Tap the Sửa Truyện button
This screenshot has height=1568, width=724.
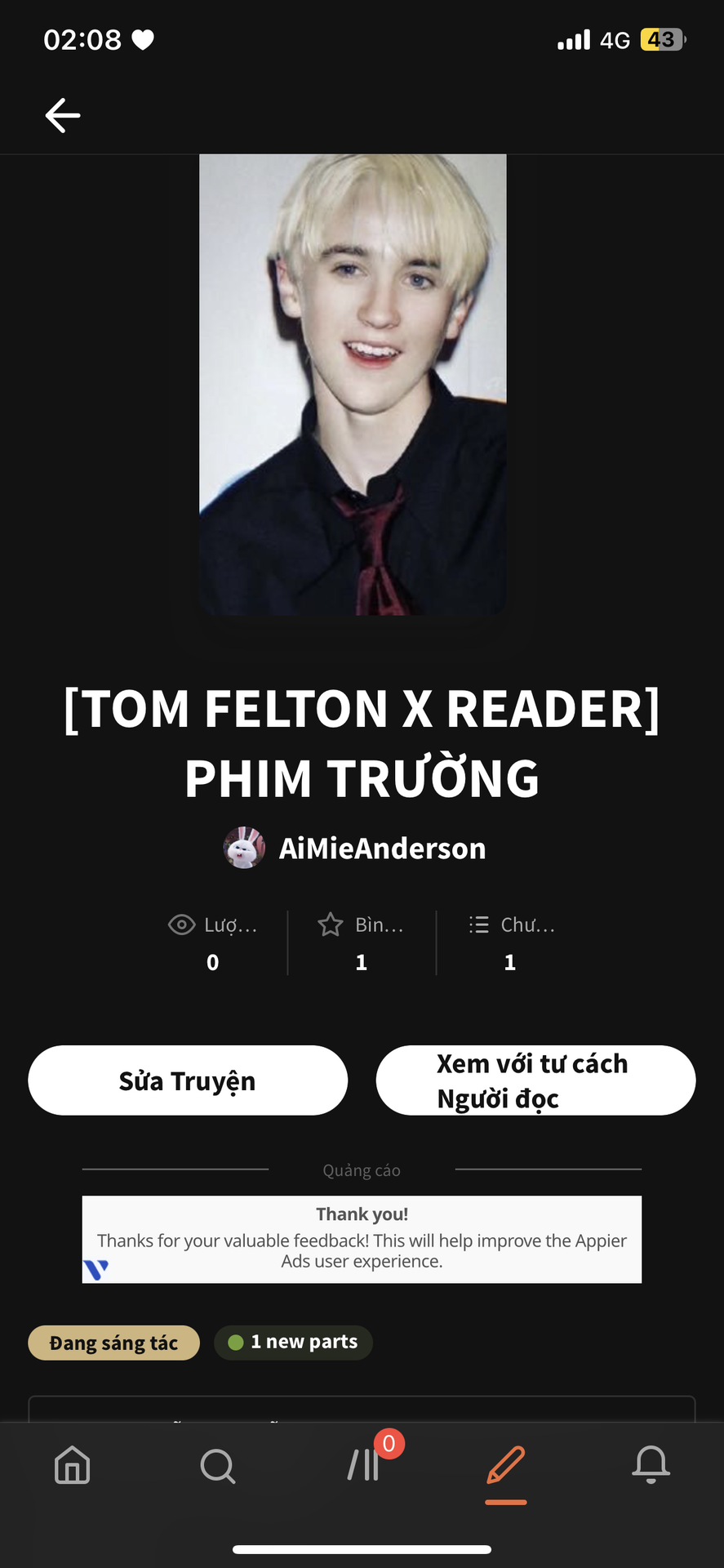pyautogui.click(x=188, y=1080)
